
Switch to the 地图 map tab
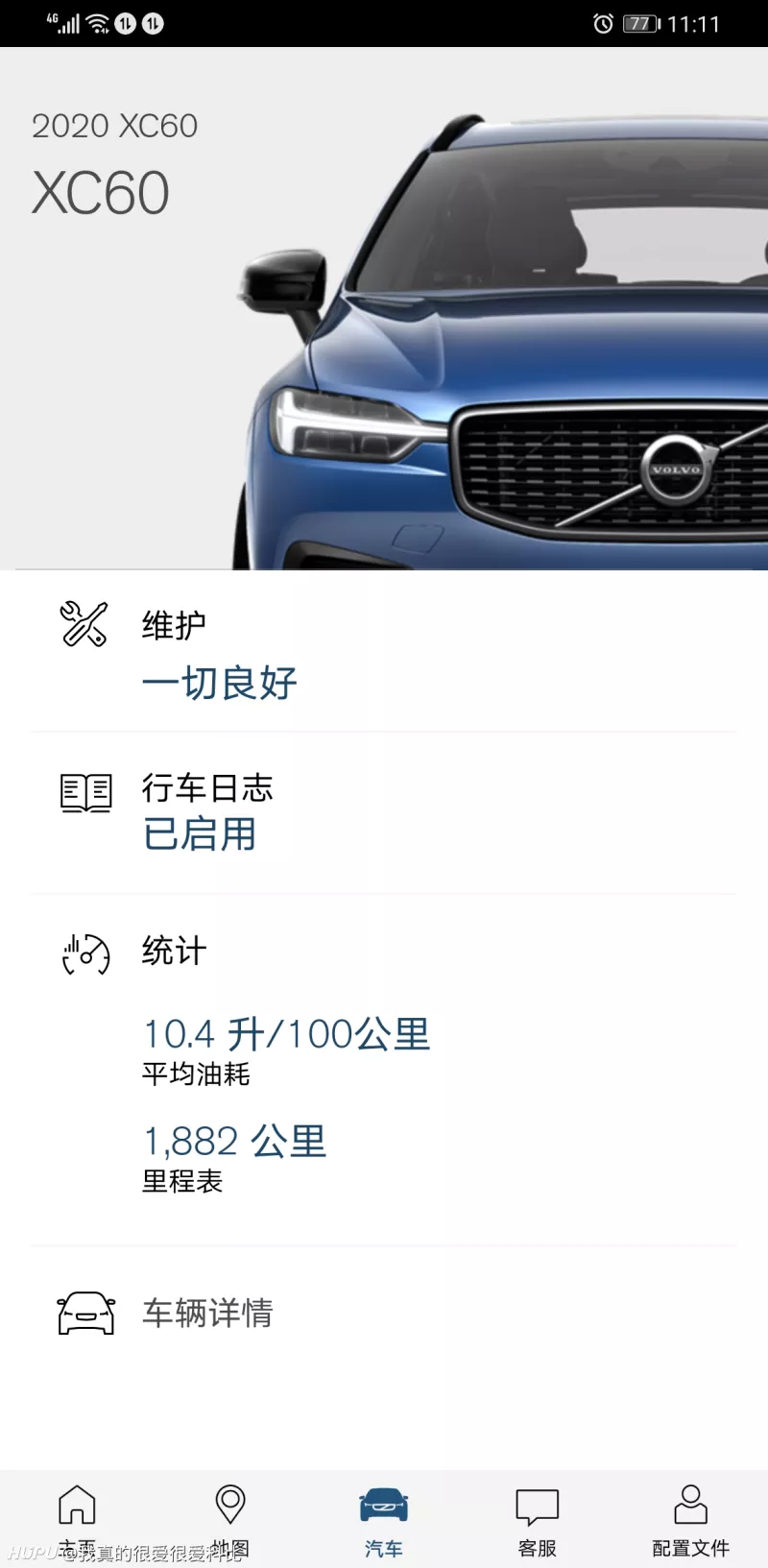tap(230, 1519)
